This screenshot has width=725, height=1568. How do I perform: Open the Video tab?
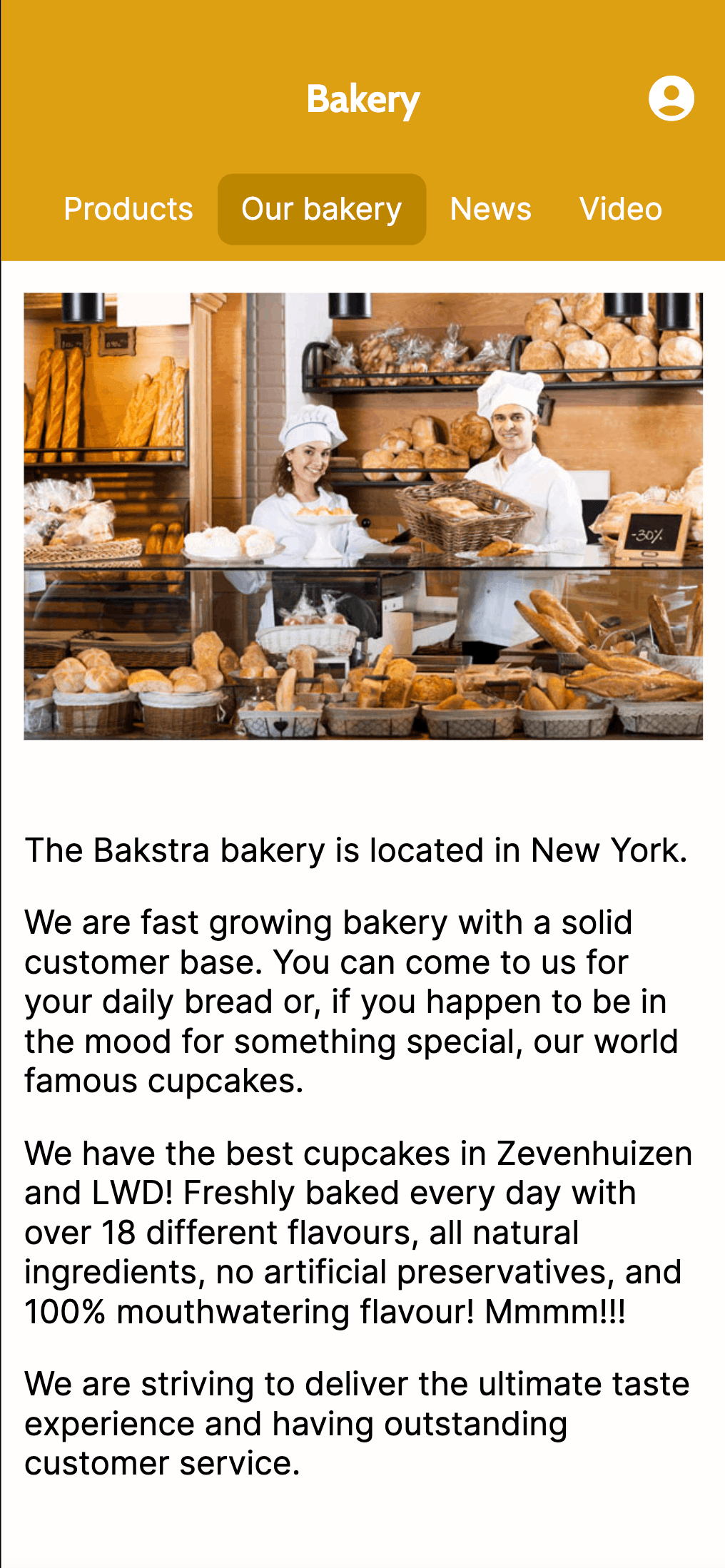click(620, 209)
